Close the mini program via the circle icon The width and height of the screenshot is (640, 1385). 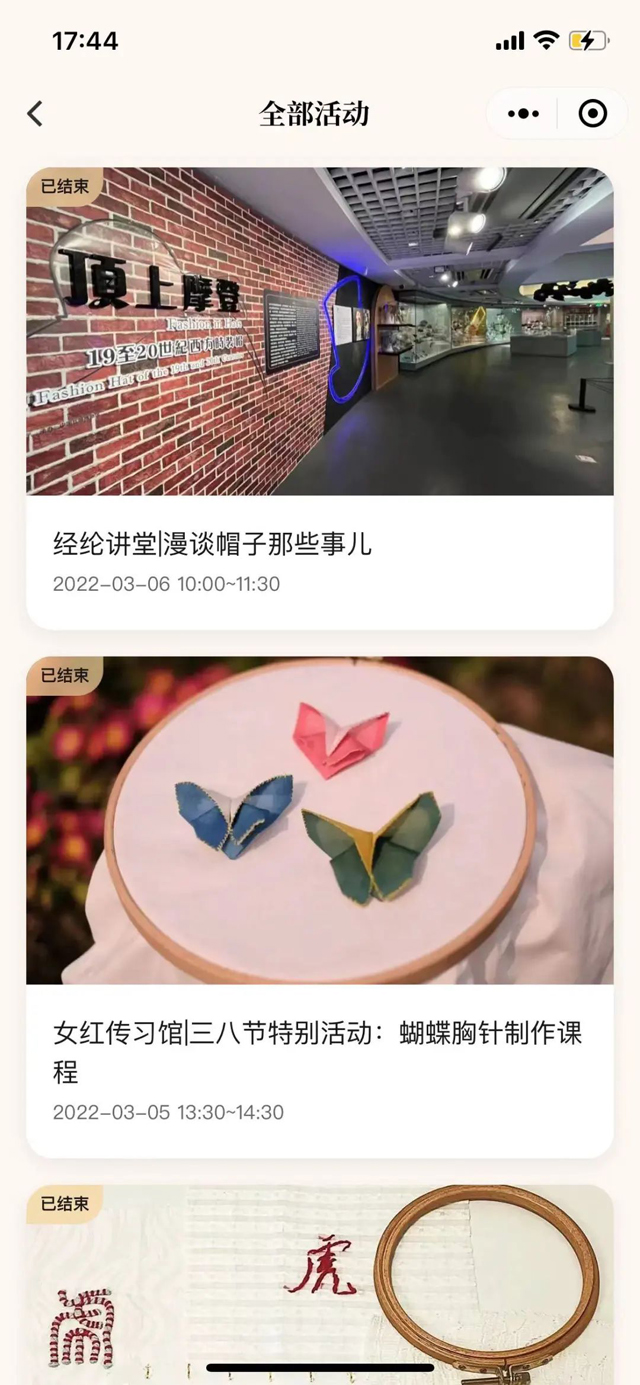pos(592,114)
